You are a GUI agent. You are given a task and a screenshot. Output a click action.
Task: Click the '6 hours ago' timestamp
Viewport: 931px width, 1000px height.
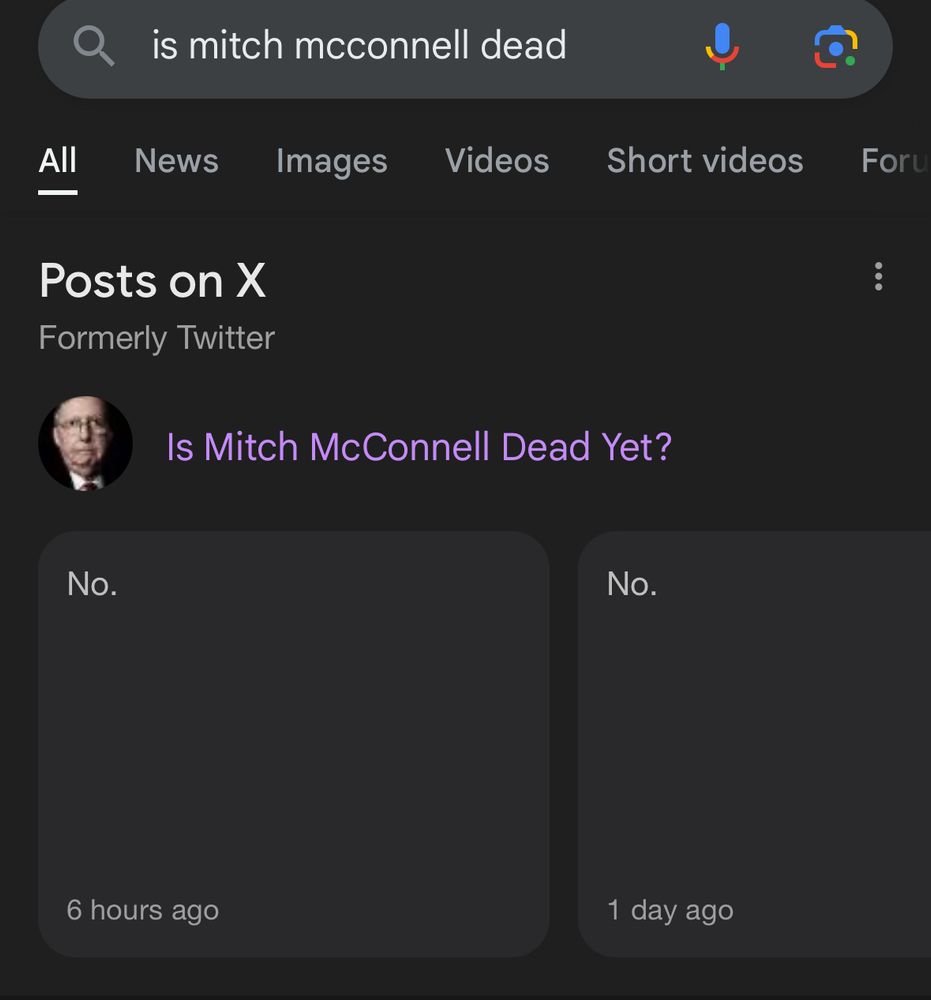point(142,910)
